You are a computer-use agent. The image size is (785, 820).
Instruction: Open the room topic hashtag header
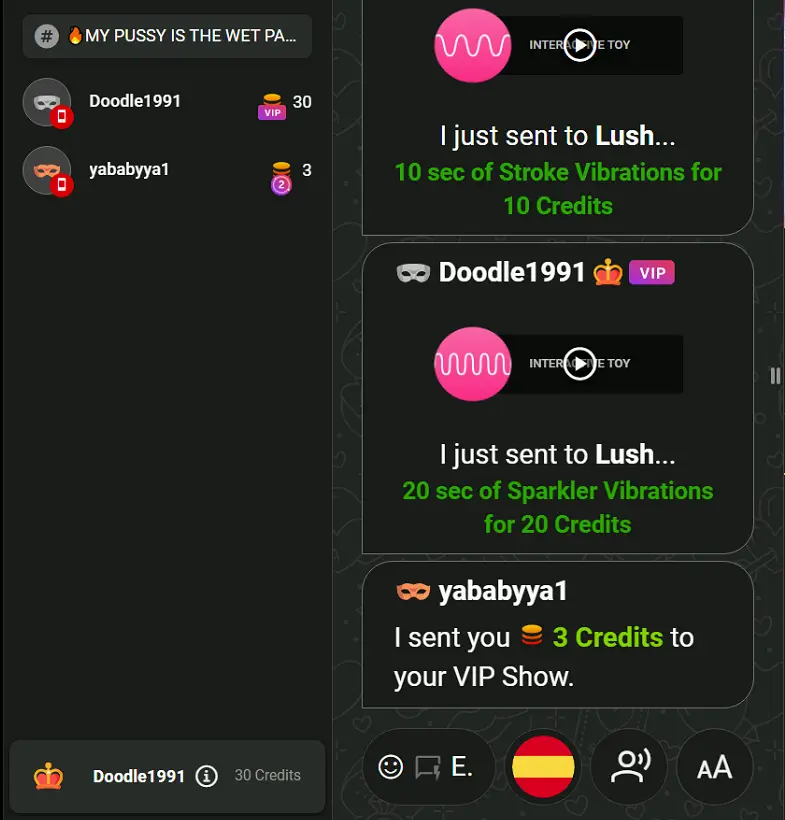(x=167, y=36)
